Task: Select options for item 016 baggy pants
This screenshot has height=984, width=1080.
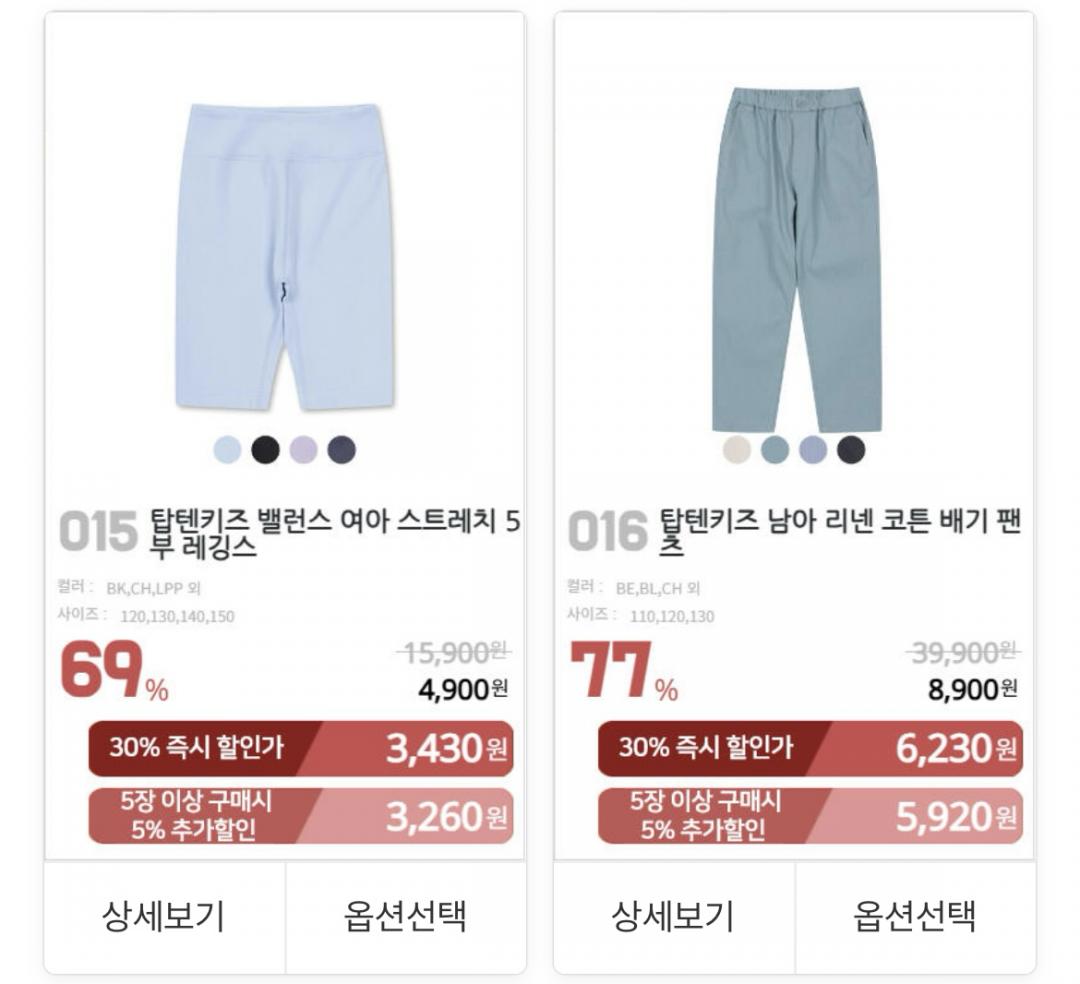Action: (x=915, y=916)
